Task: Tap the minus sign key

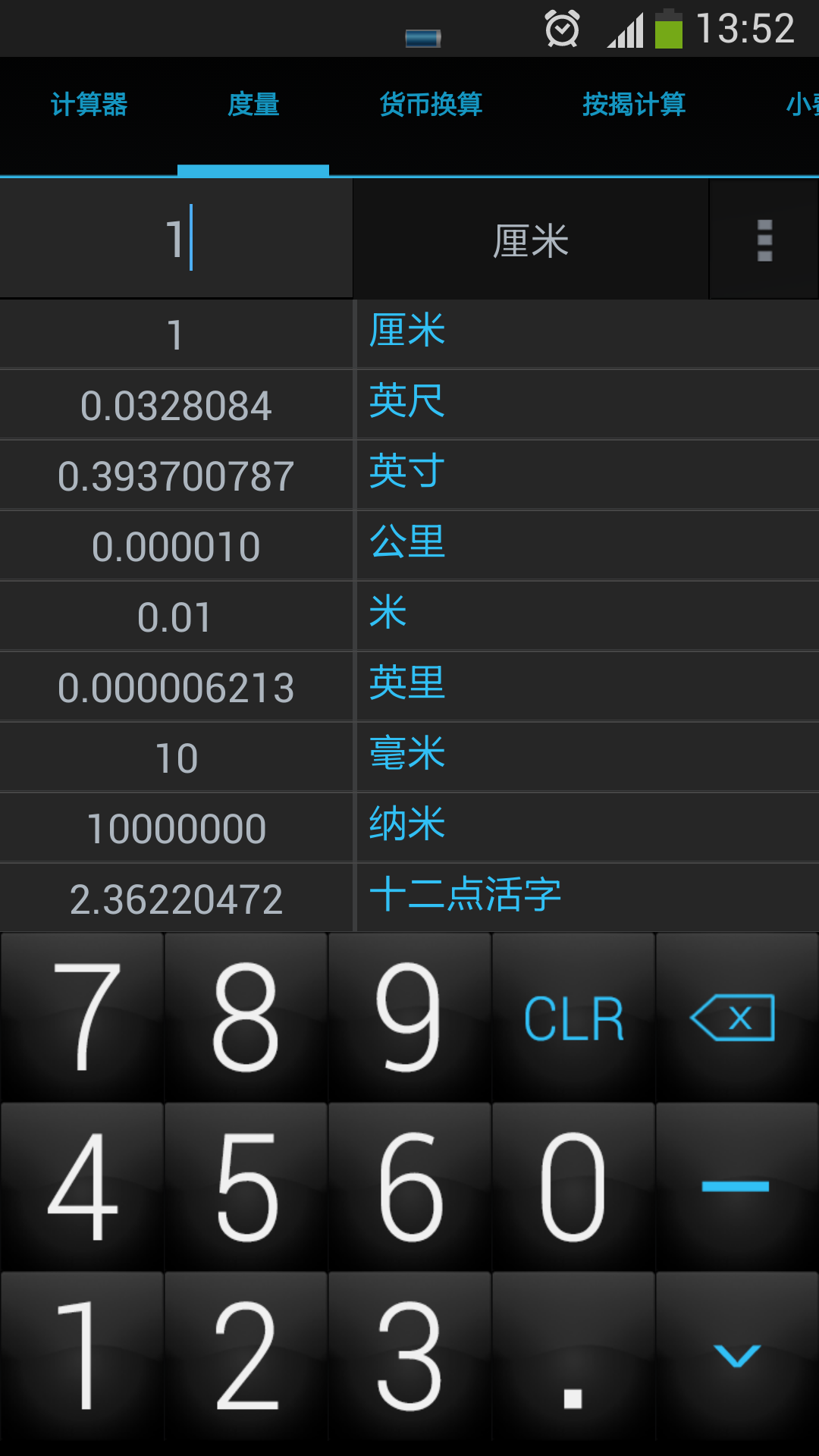Action: [736, 1187]
